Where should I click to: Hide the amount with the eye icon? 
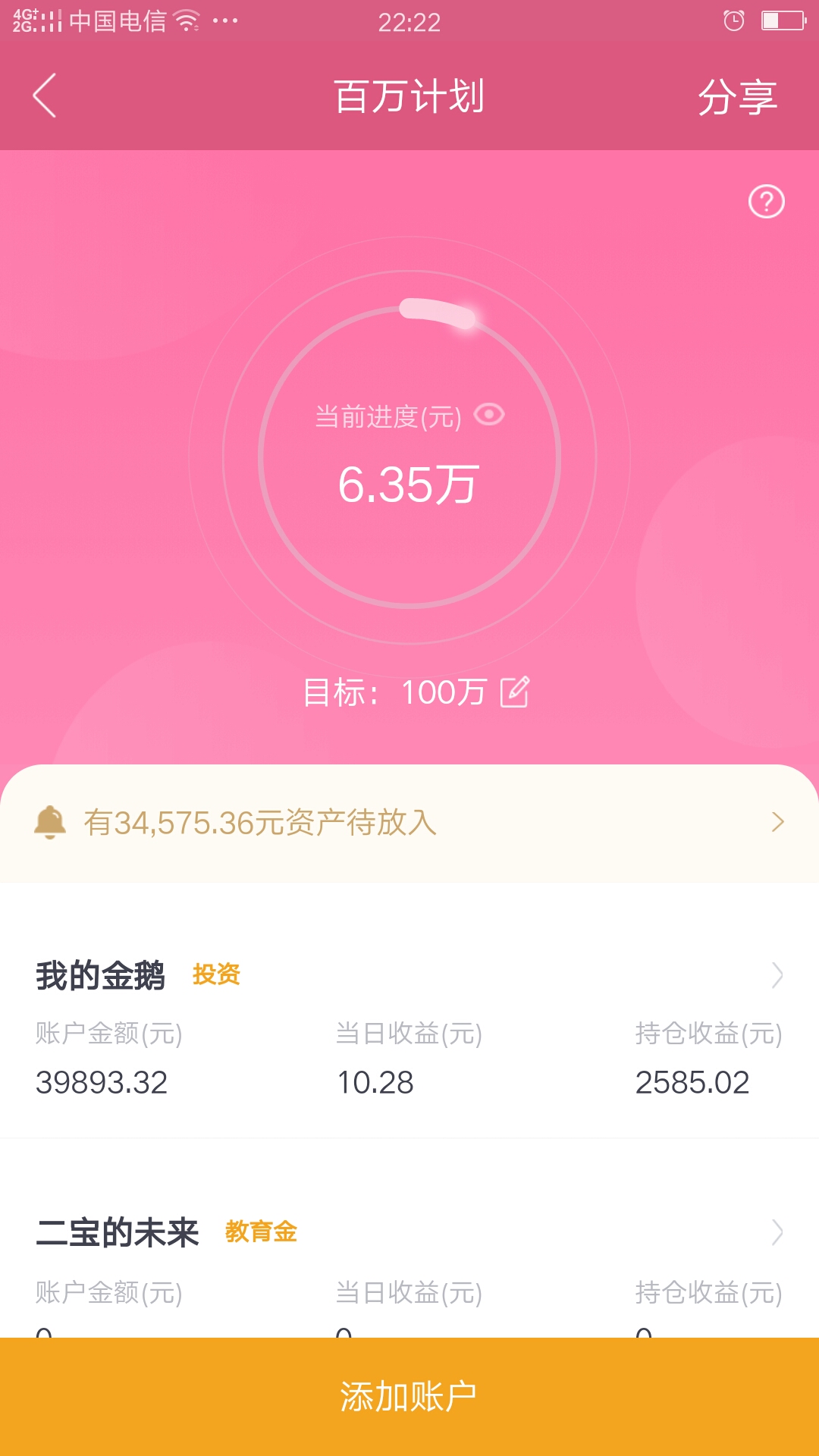pos(489,415)
